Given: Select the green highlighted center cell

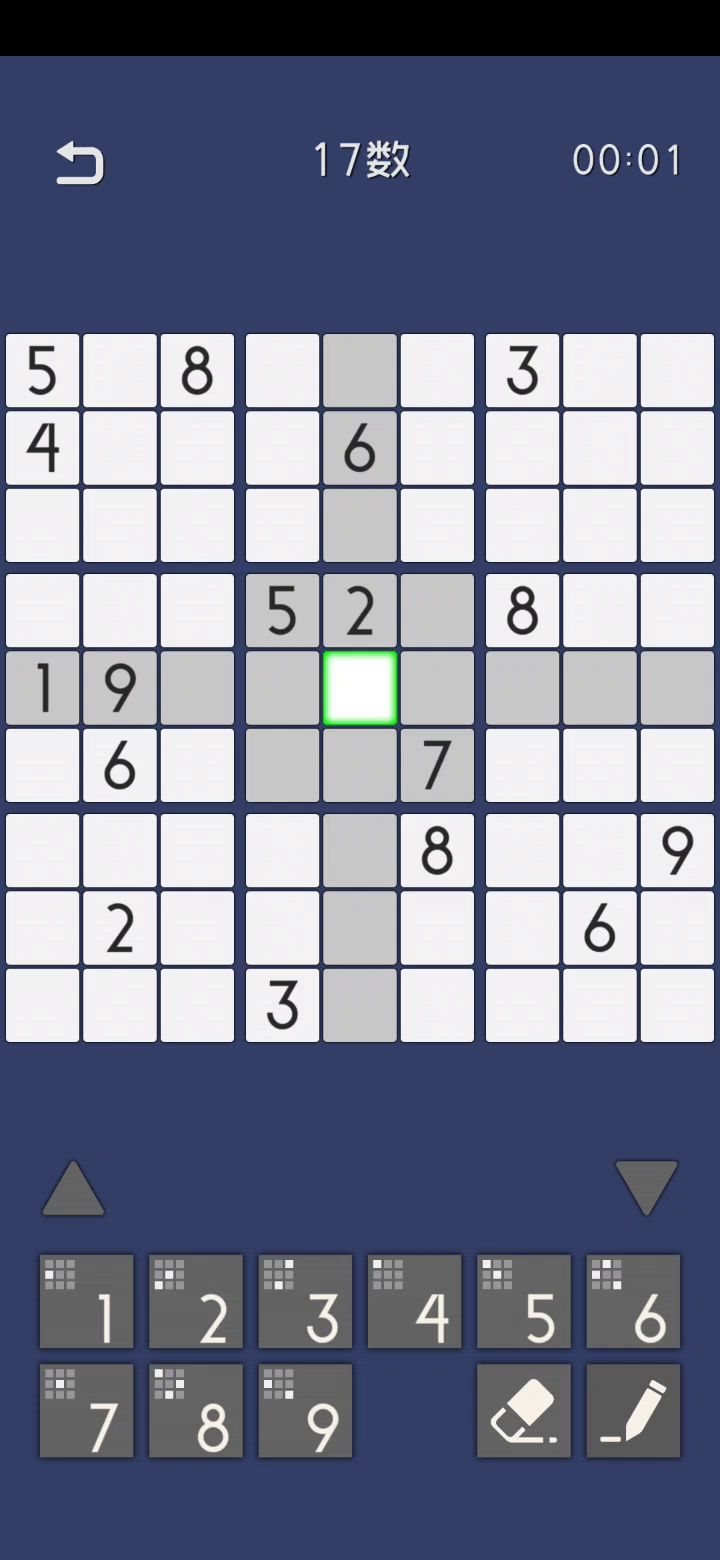Looking at the screenshot, I should (360, 688).
